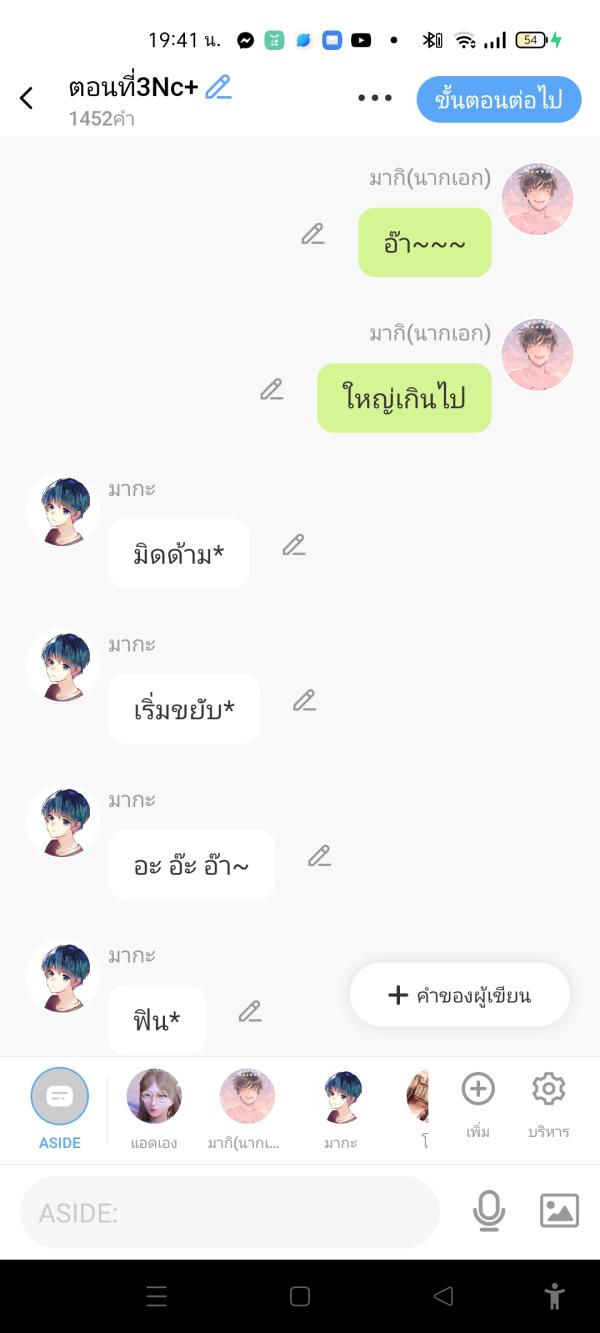
Task: Add a new character with เพิ่ม
Action: [x=478, y=1101]
